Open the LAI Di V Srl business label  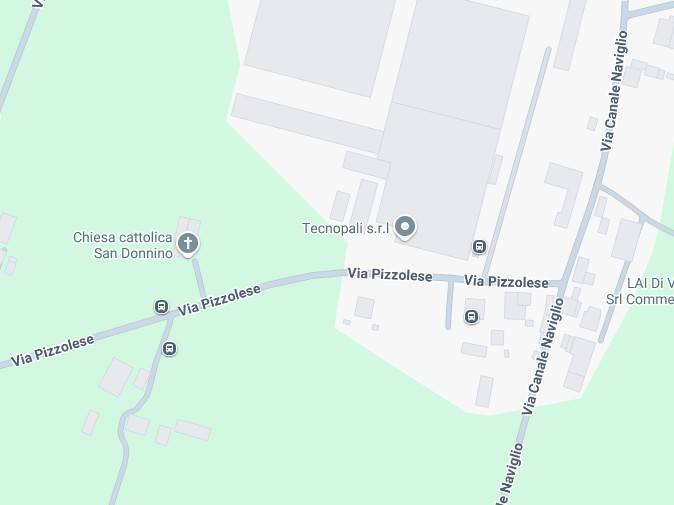640,290
